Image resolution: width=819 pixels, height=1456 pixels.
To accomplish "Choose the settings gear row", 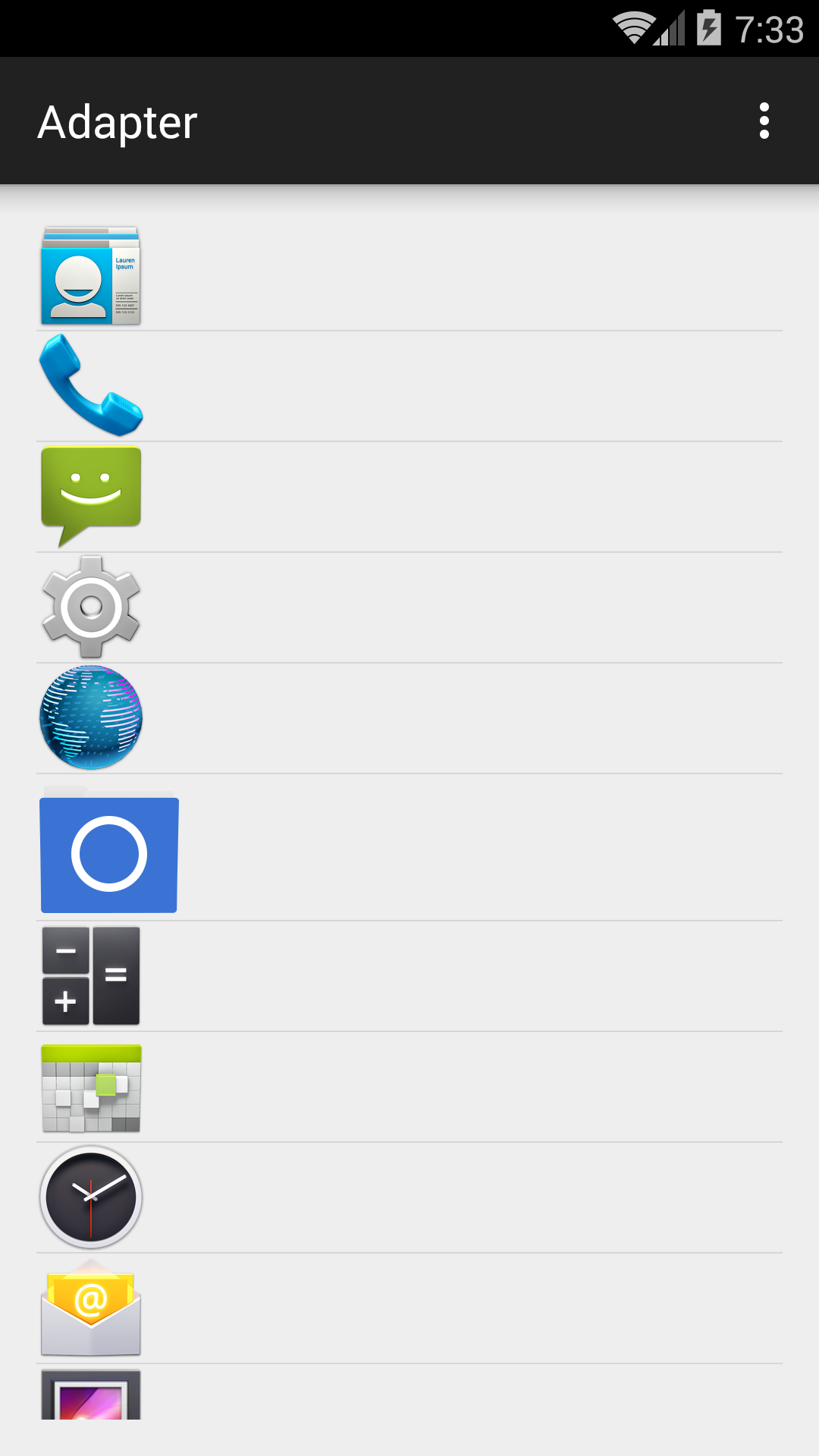I will pyautogui.click(x=409, y=607).
